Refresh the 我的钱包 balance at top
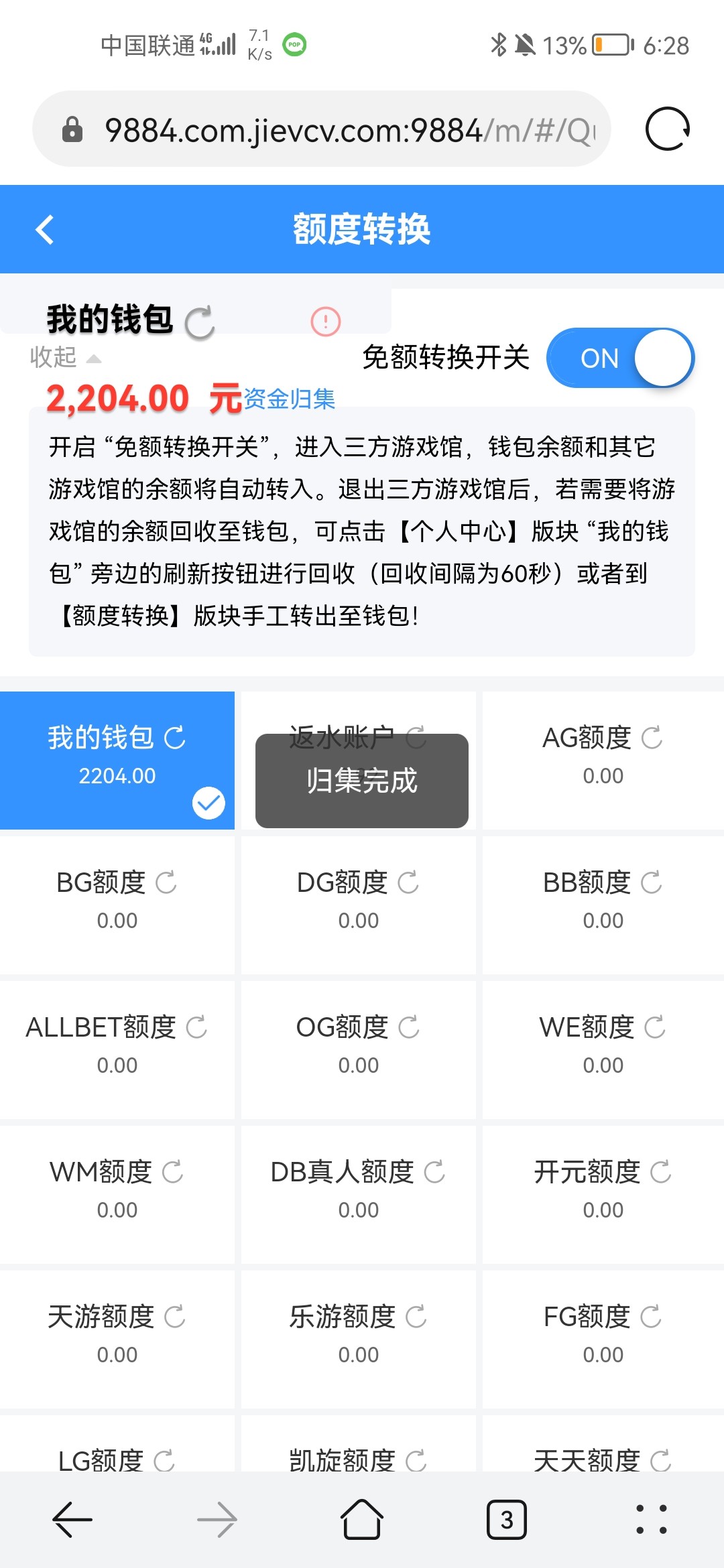The width and height of the screenshot is (724, 1568). pos(200,322)
